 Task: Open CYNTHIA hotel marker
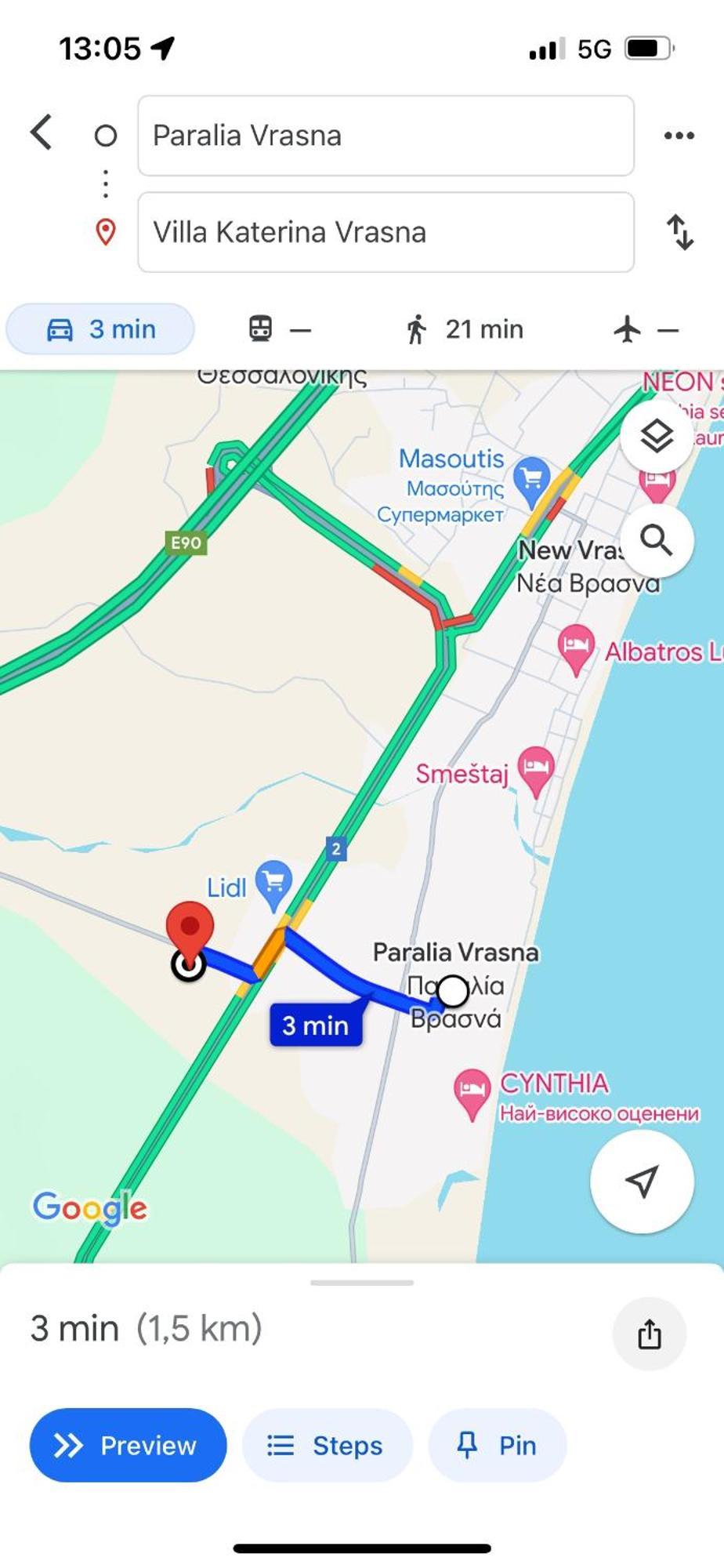pos(472,1091)
